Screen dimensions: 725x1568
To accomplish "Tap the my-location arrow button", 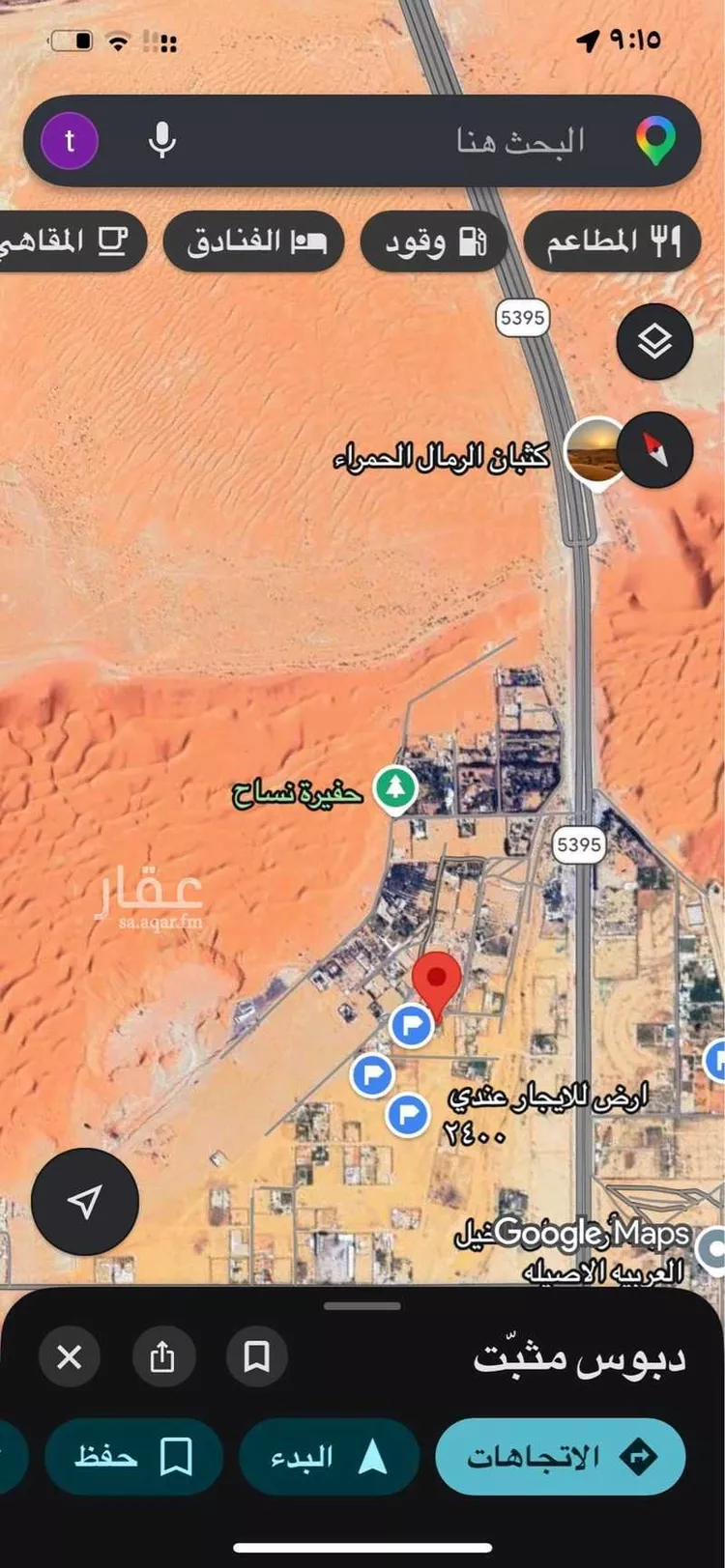I will pos(84,1200).
